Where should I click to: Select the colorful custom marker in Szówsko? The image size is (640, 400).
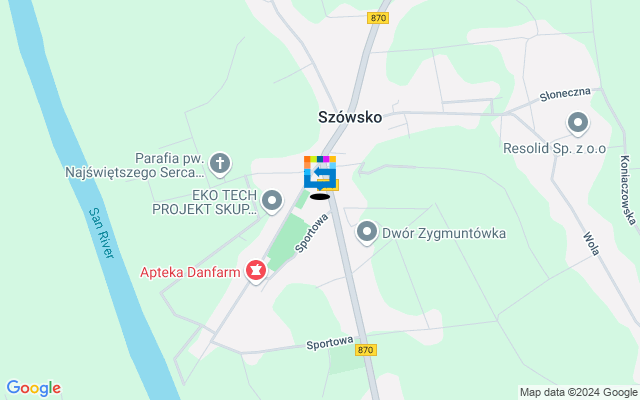click(x=320, y=173)
